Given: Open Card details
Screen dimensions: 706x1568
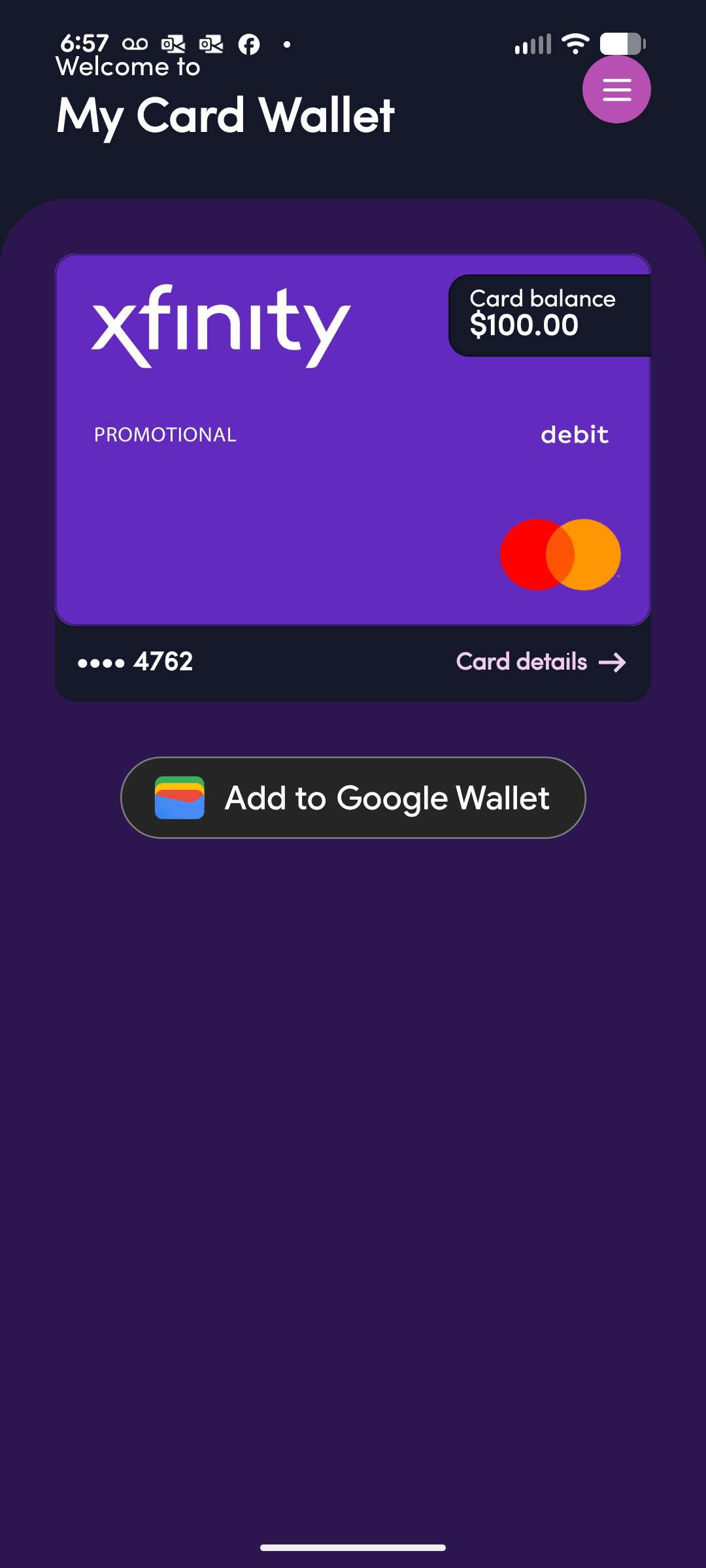Looking at the screenshot, I should (x=521, y=662).
